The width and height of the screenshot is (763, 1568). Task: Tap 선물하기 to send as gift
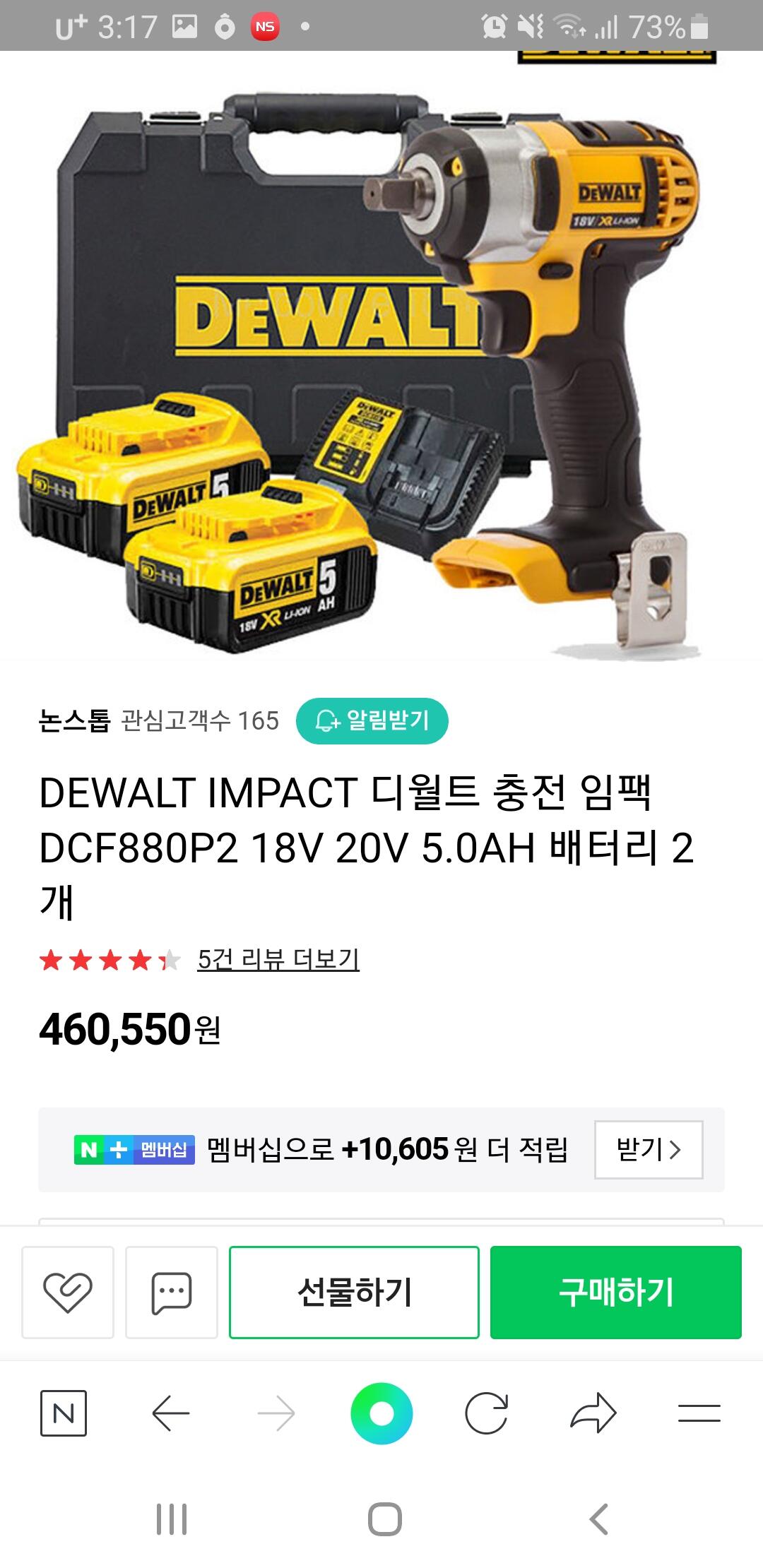click(354, 1292)
